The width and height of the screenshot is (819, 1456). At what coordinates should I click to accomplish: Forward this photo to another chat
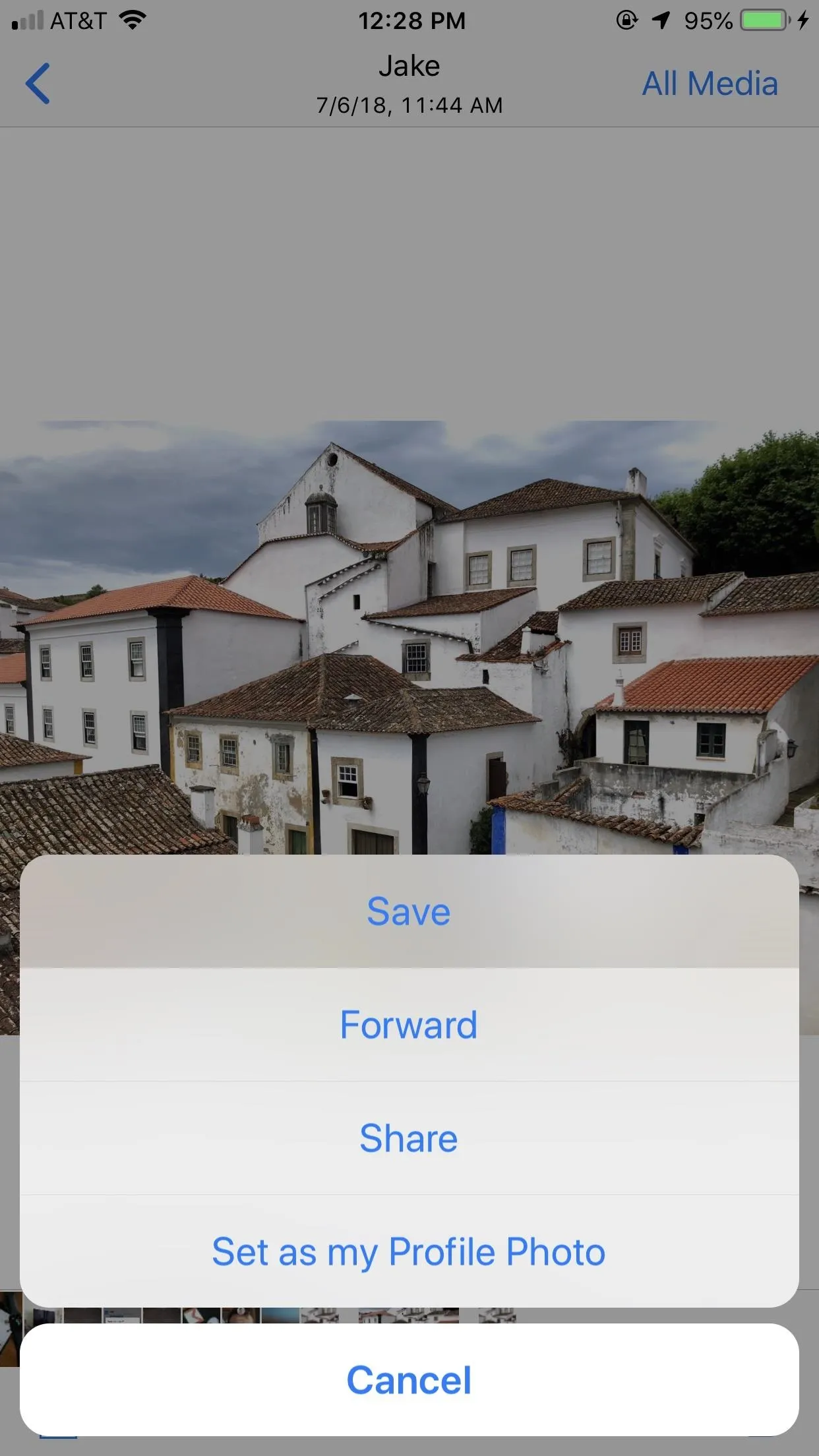[x=409, y=1025]
